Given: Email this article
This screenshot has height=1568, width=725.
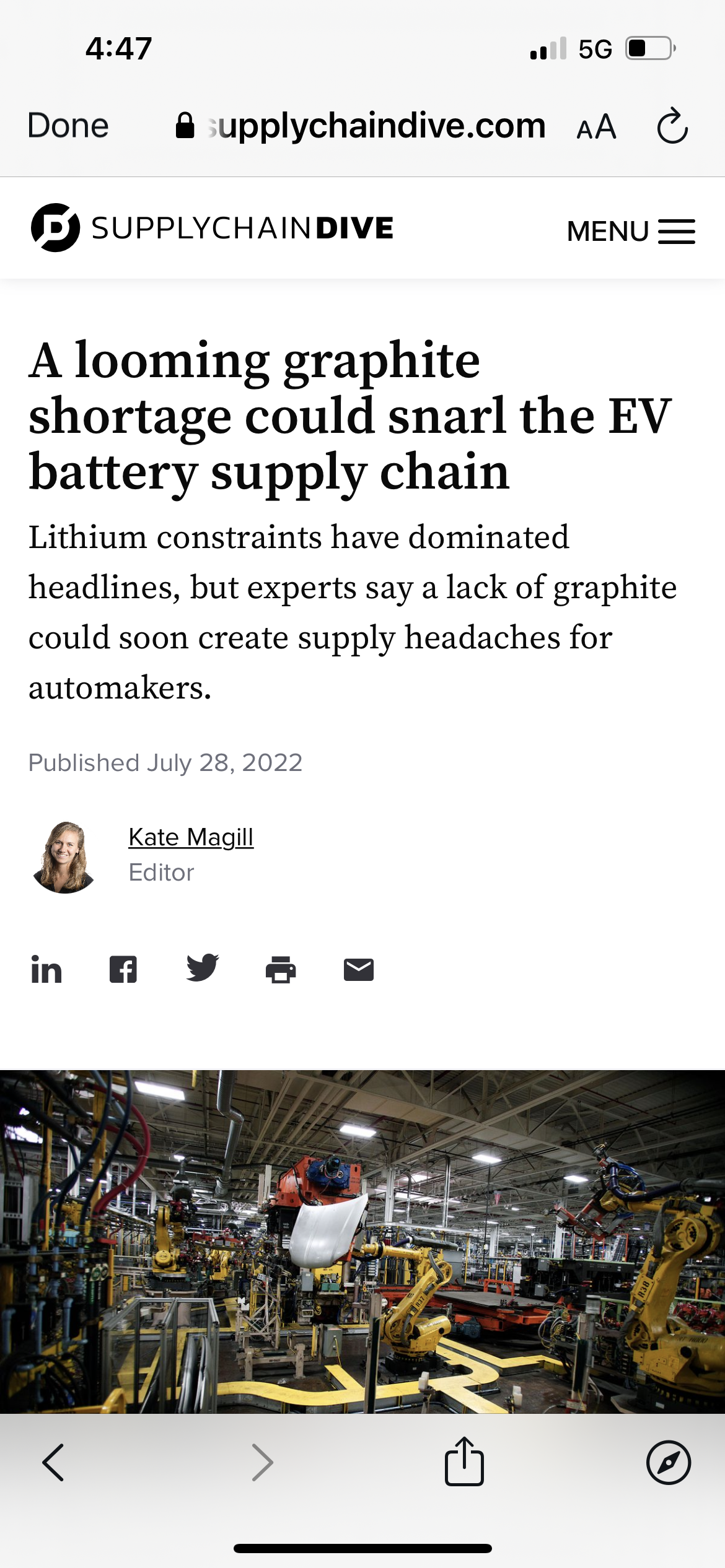Looking at the screenshot, I should pos(359,969).
